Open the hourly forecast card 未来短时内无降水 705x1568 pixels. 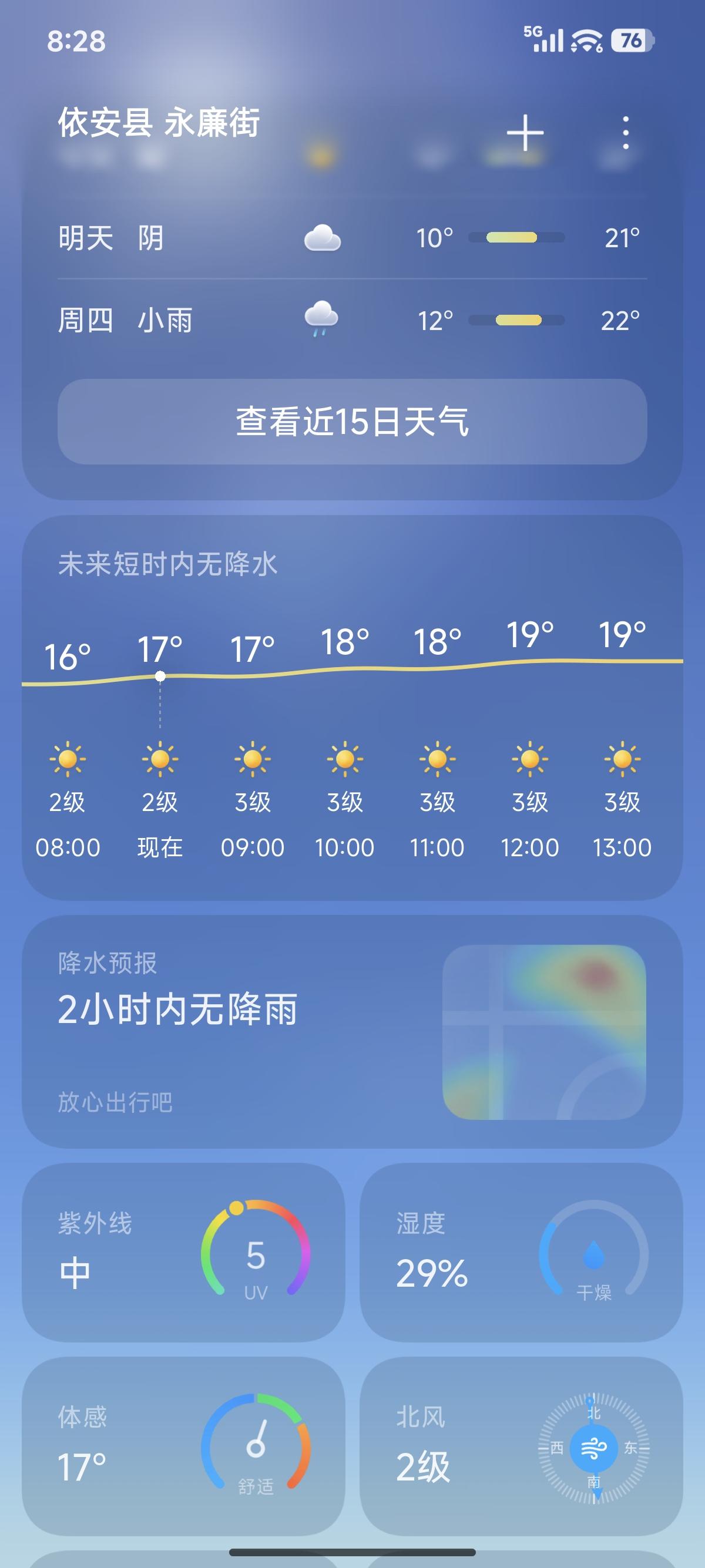[x=352, y=707]
